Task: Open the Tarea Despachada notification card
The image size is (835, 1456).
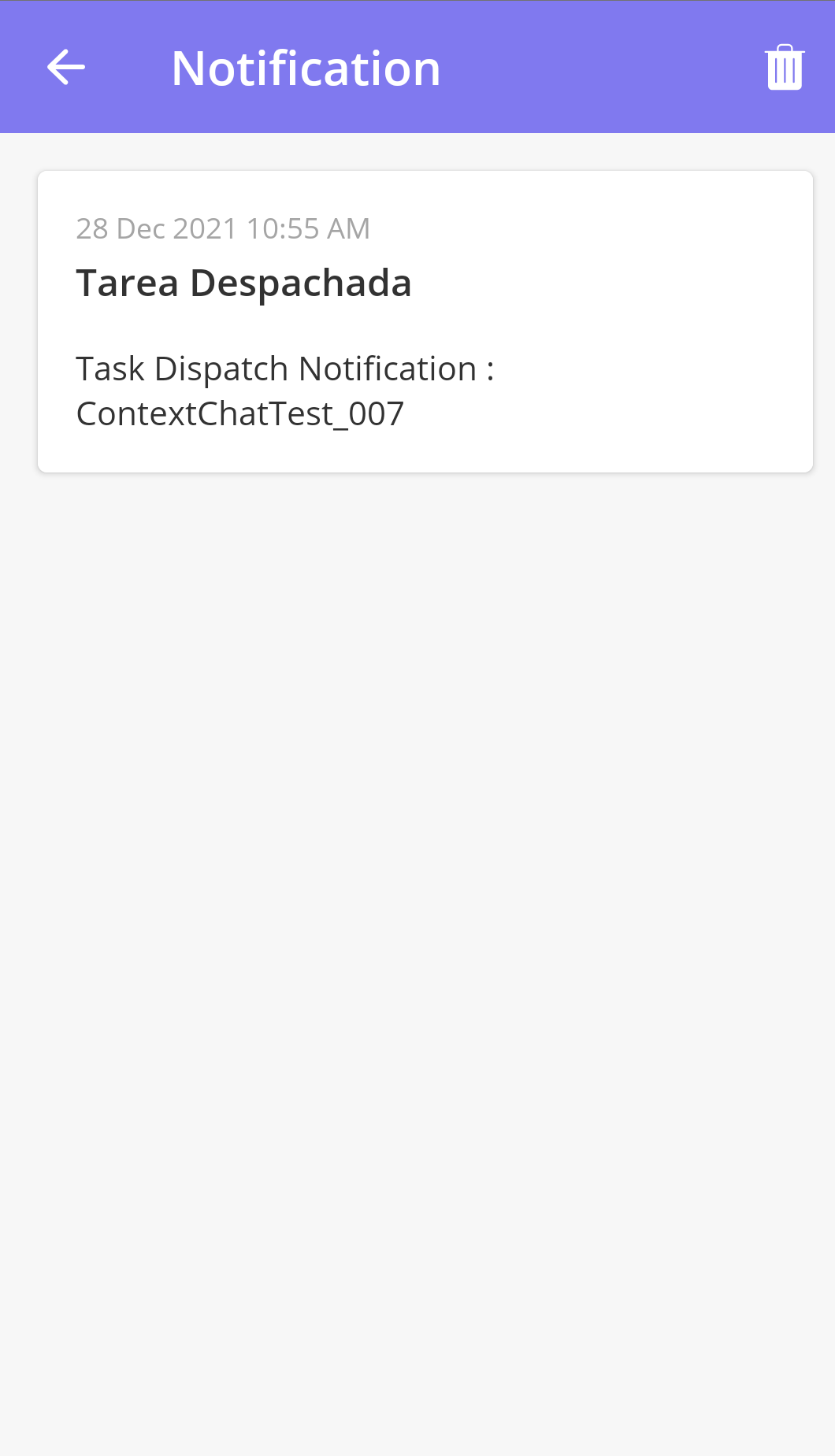Action: [x=425, y=321]
